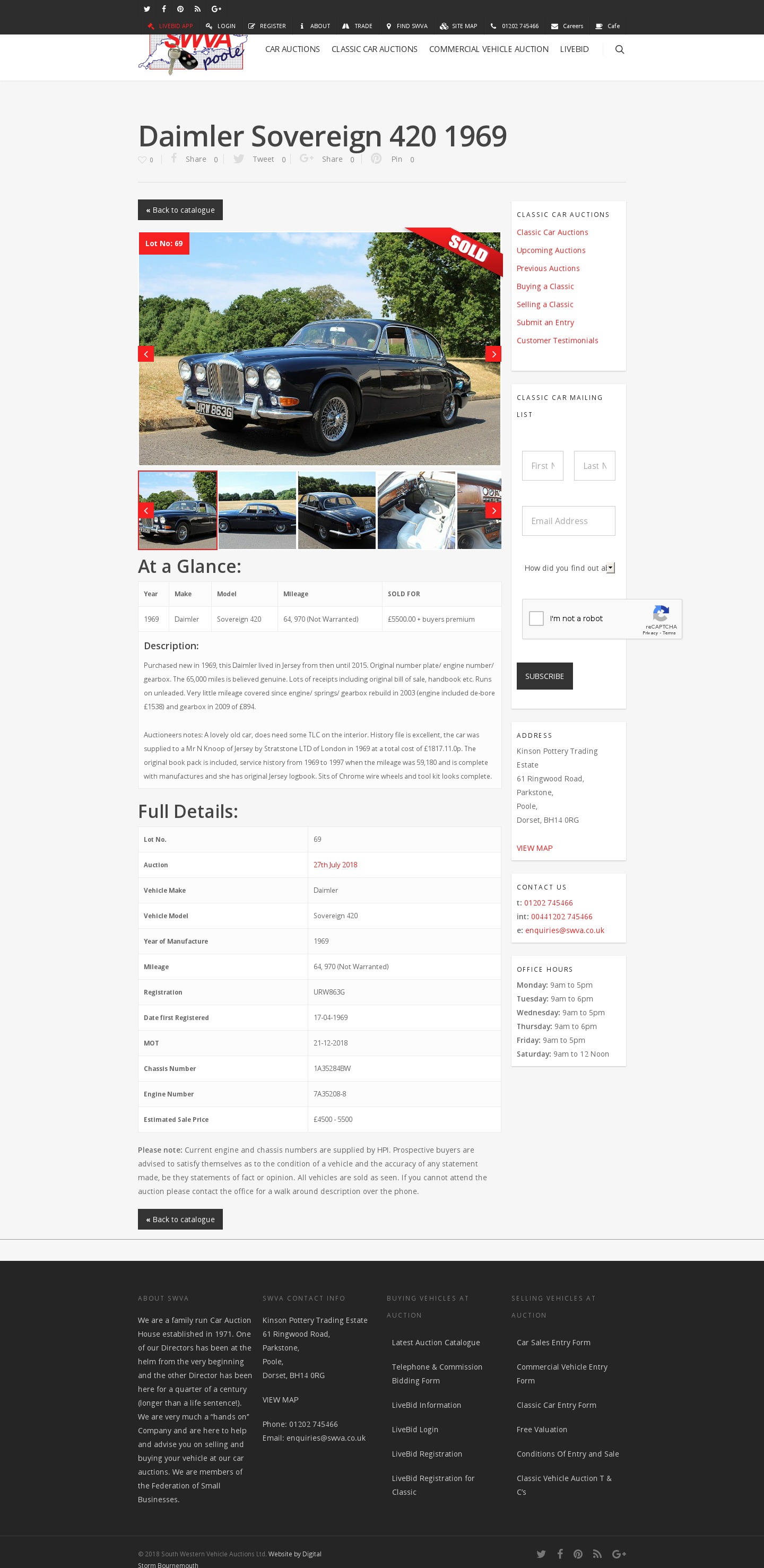Email enquiries@swva.co.uk from Contact Us
Image resolution: width=764 pixels, height=1568 pixels.
[565, 930]
